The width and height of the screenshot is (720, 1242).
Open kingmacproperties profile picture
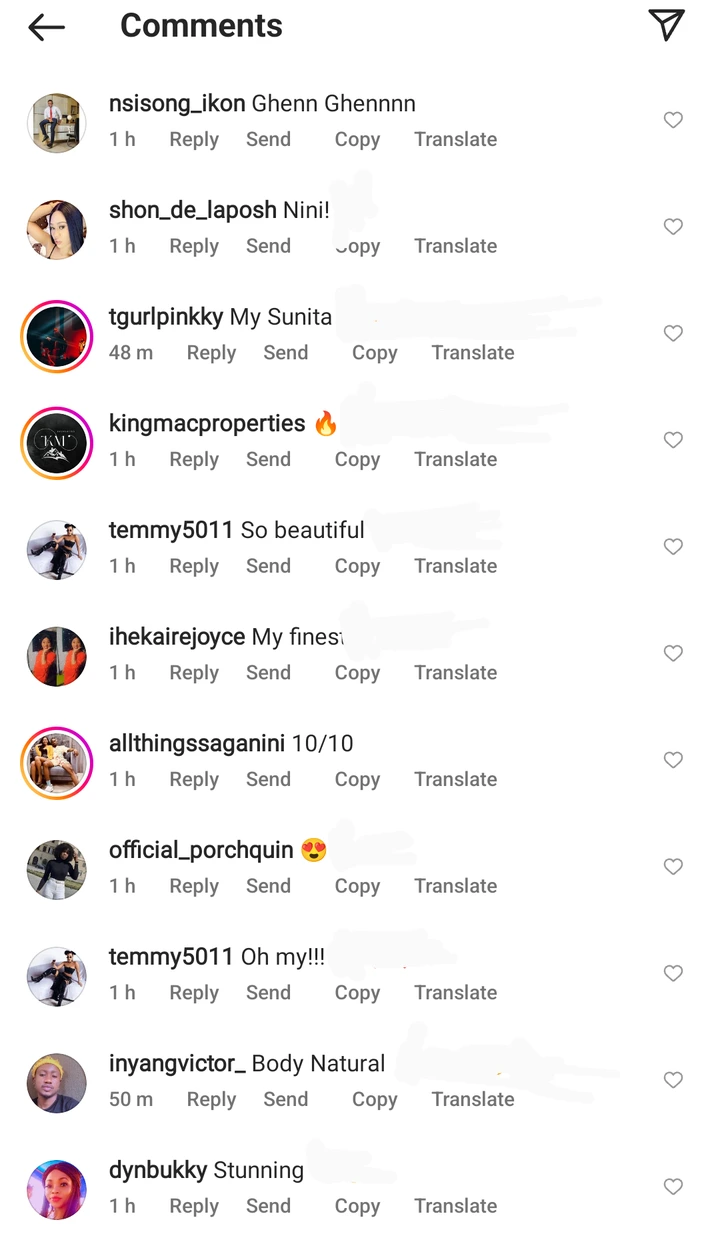(57, 443)
